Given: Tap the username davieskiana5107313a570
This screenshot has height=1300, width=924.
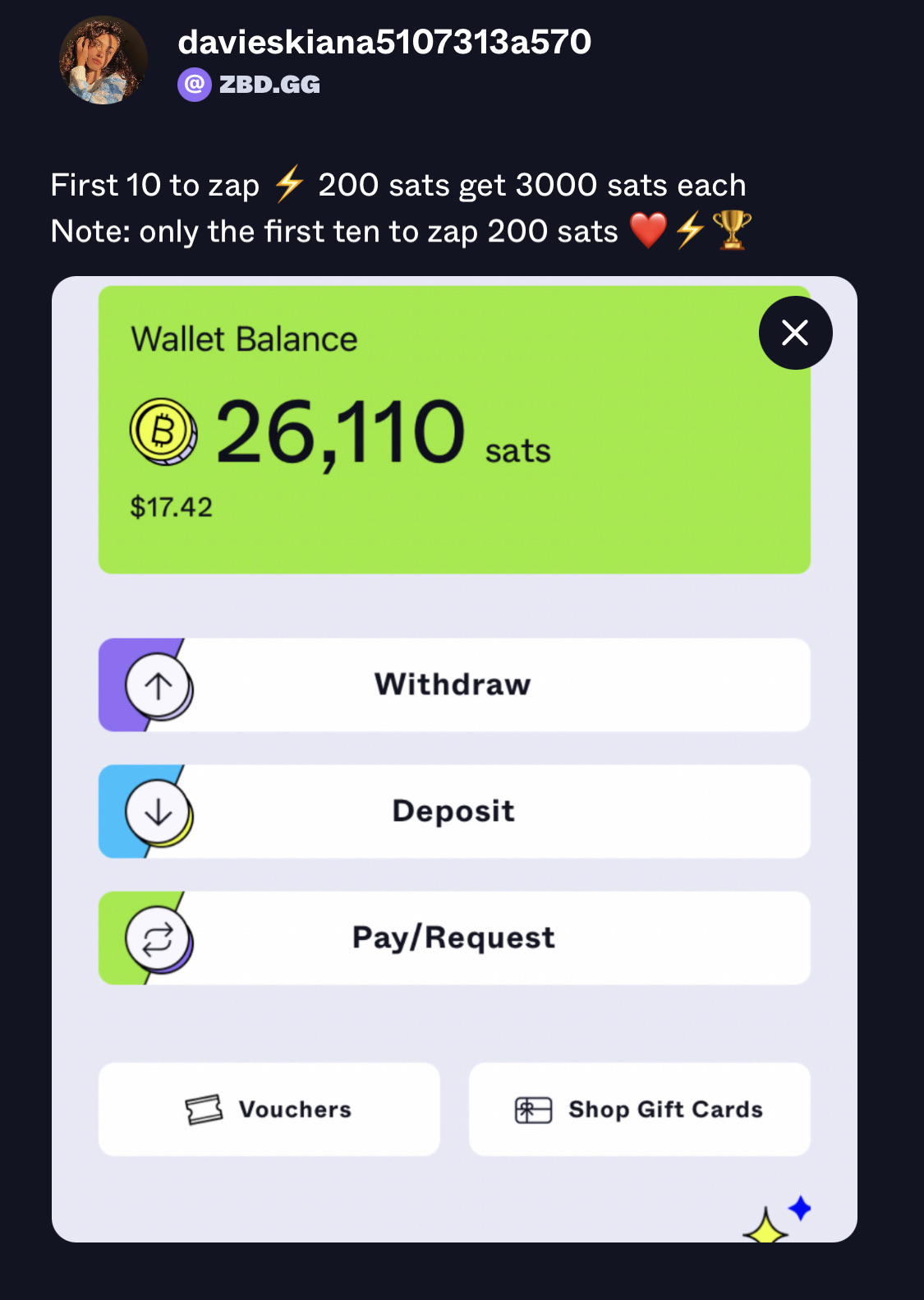Looking at the screenshot, I should [x=384, y=42].
